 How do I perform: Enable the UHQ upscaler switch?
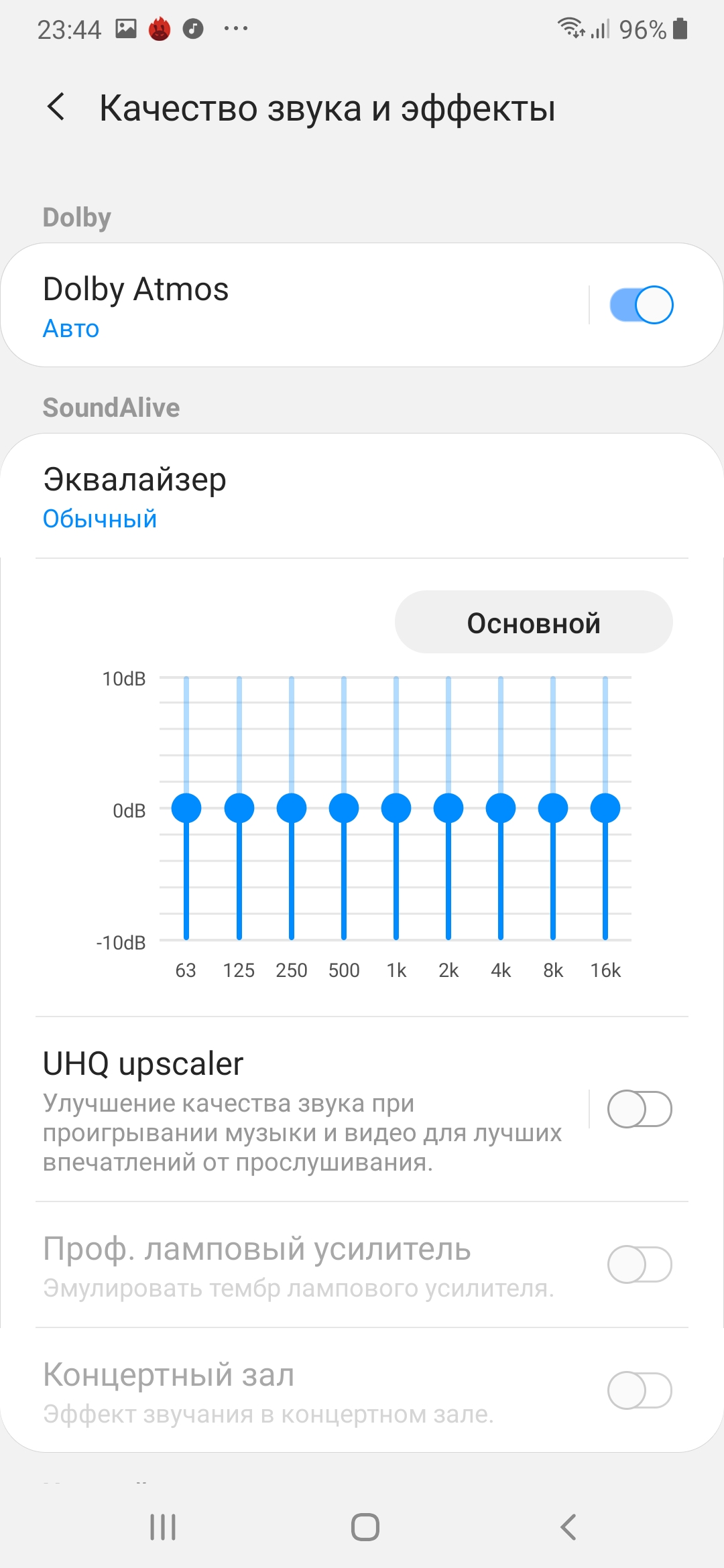640,1110
